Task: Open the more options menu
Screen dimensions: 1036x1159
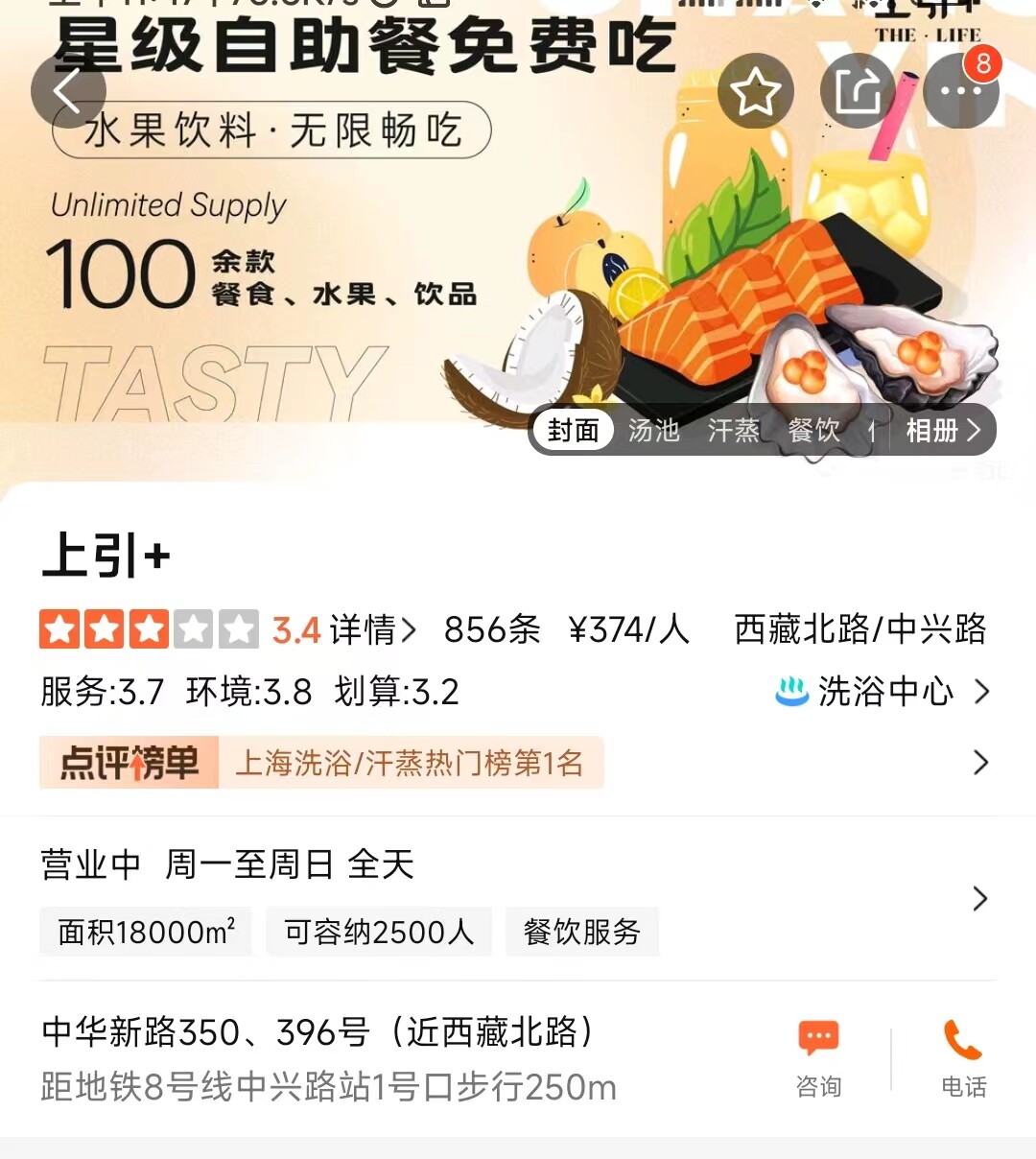Action: click(x=961, y=92)
